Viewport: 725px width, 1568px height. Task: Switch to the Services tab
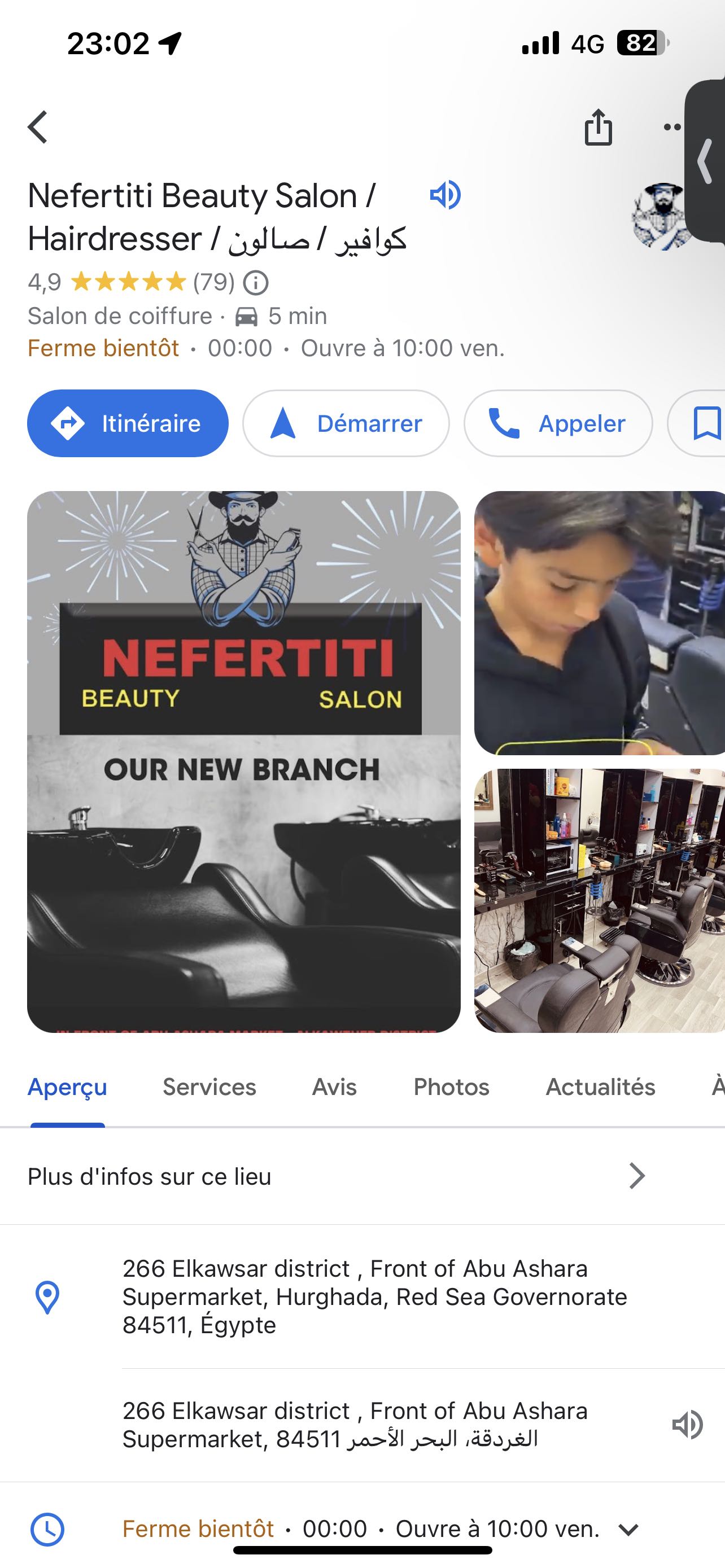[x=209, y=1087]
